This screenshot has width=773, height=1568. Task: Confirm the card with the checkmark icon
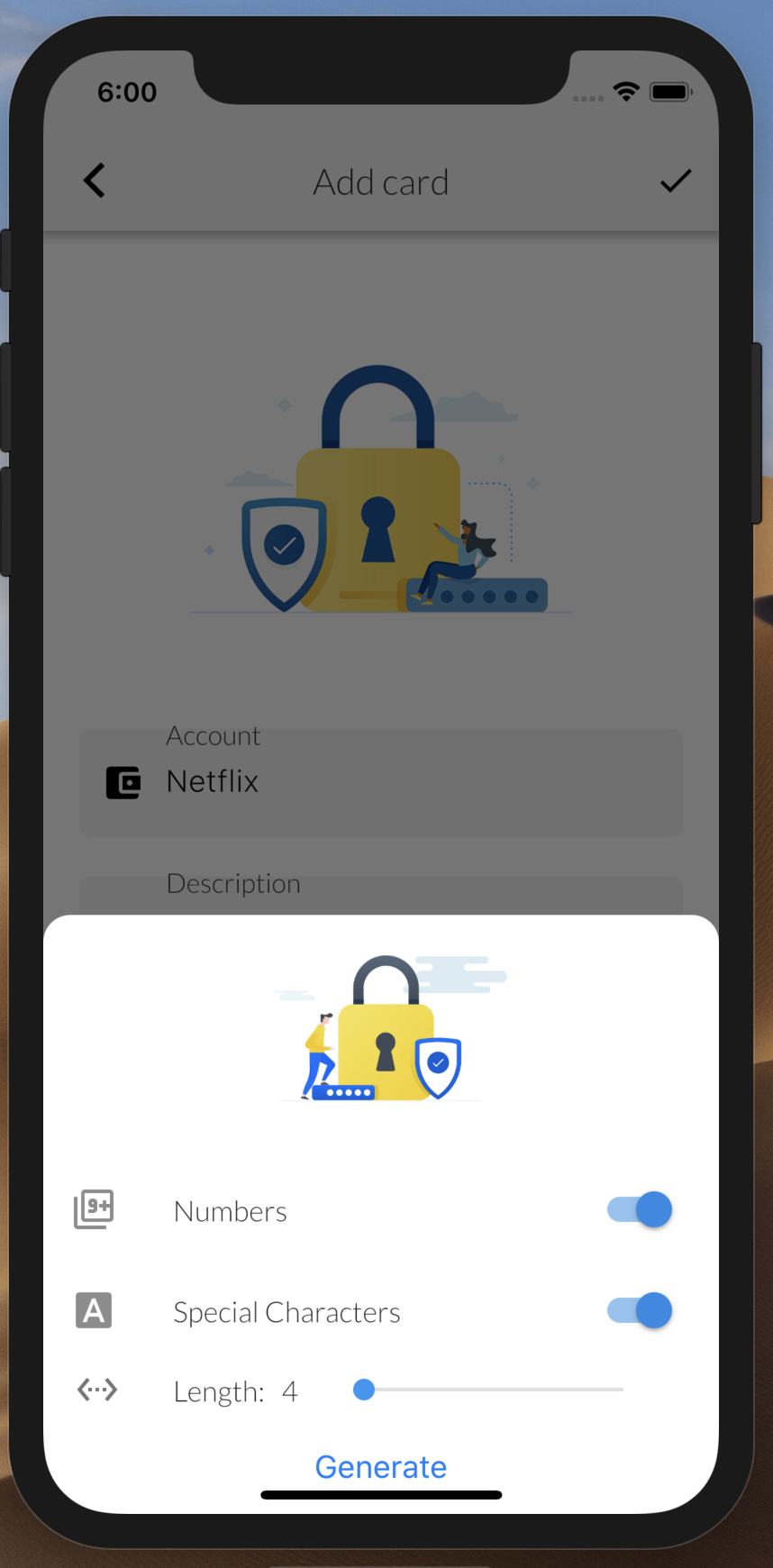pyautogui.click(x=676, y=181)
